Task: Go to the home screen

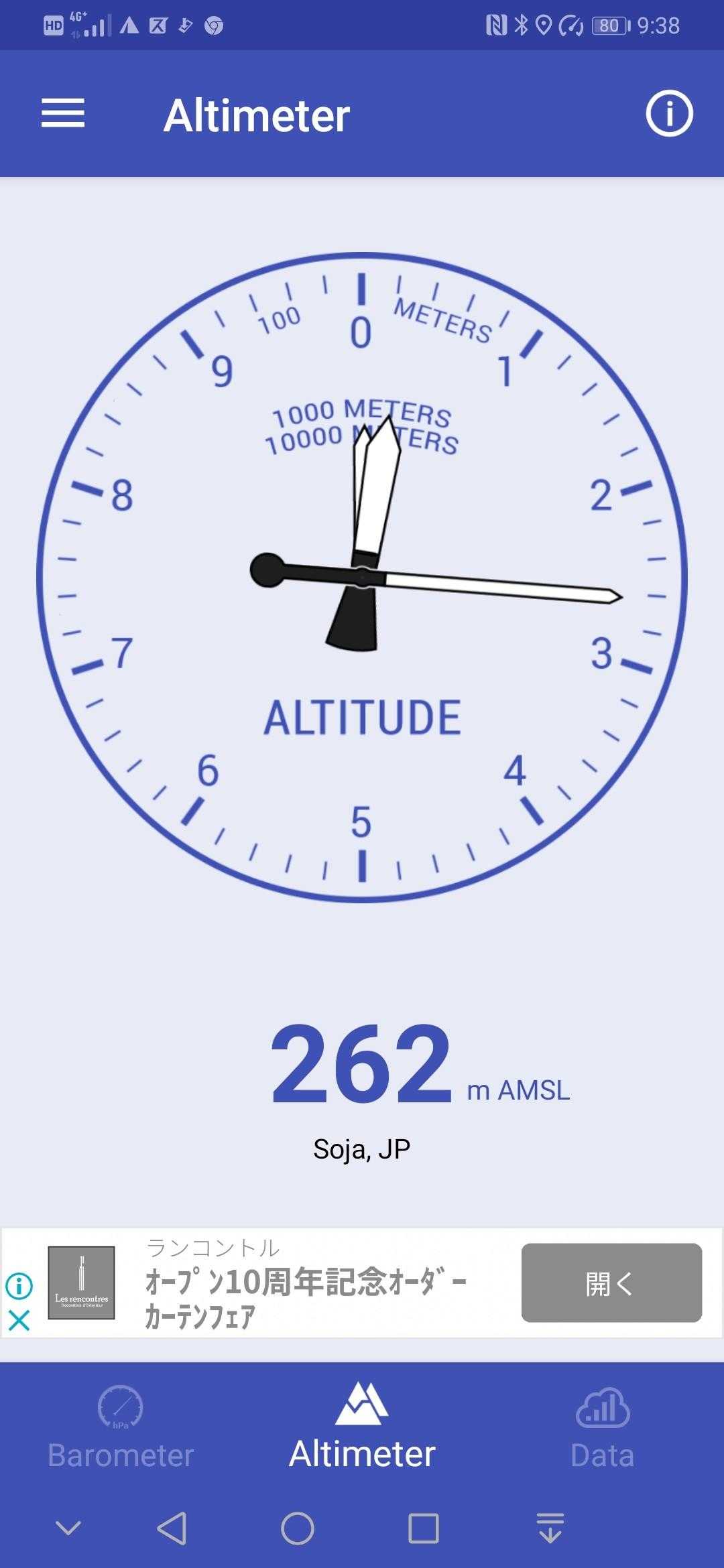Action: [298, 1528]
